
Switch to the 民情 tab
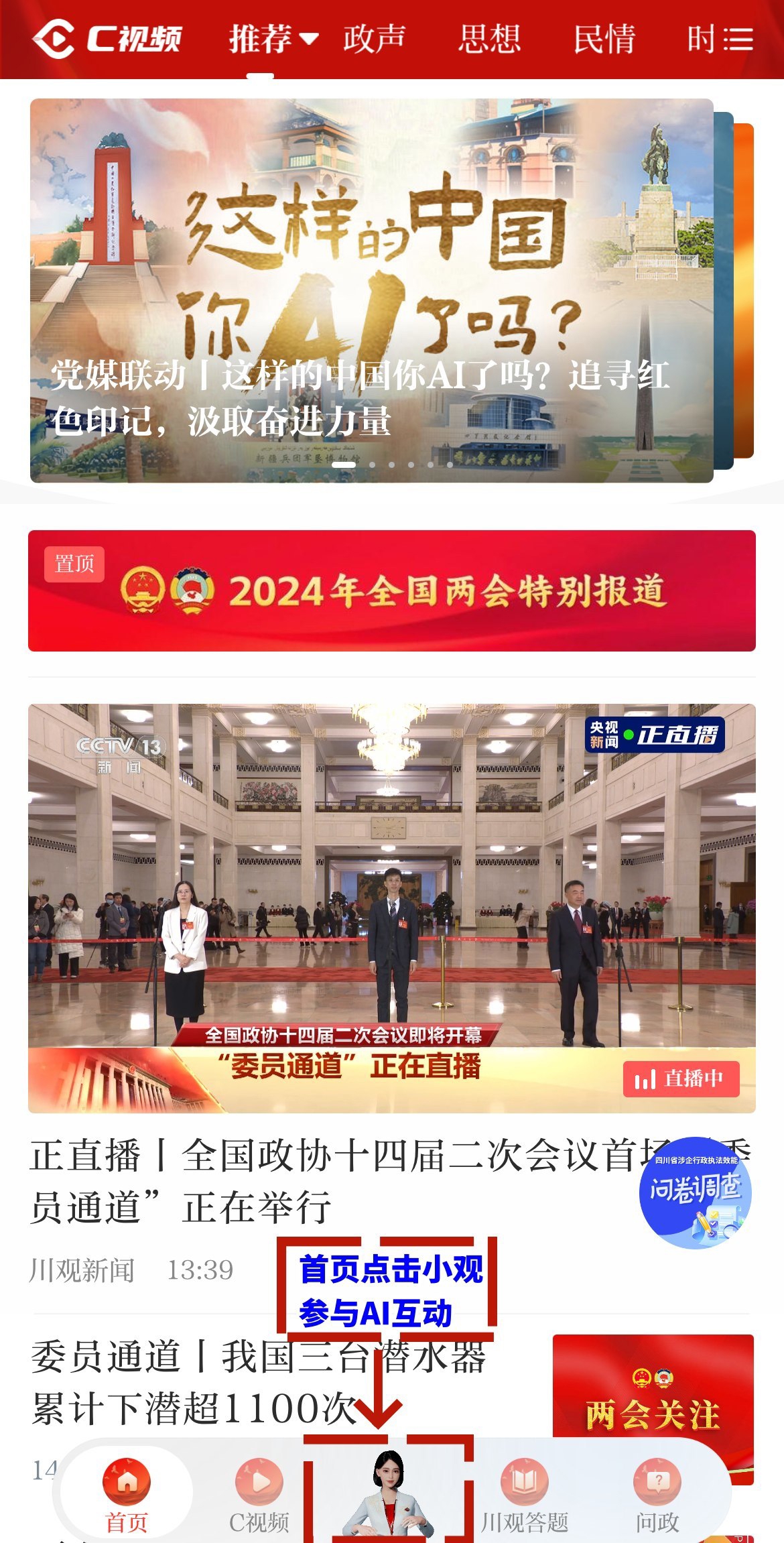pos(604,39)
